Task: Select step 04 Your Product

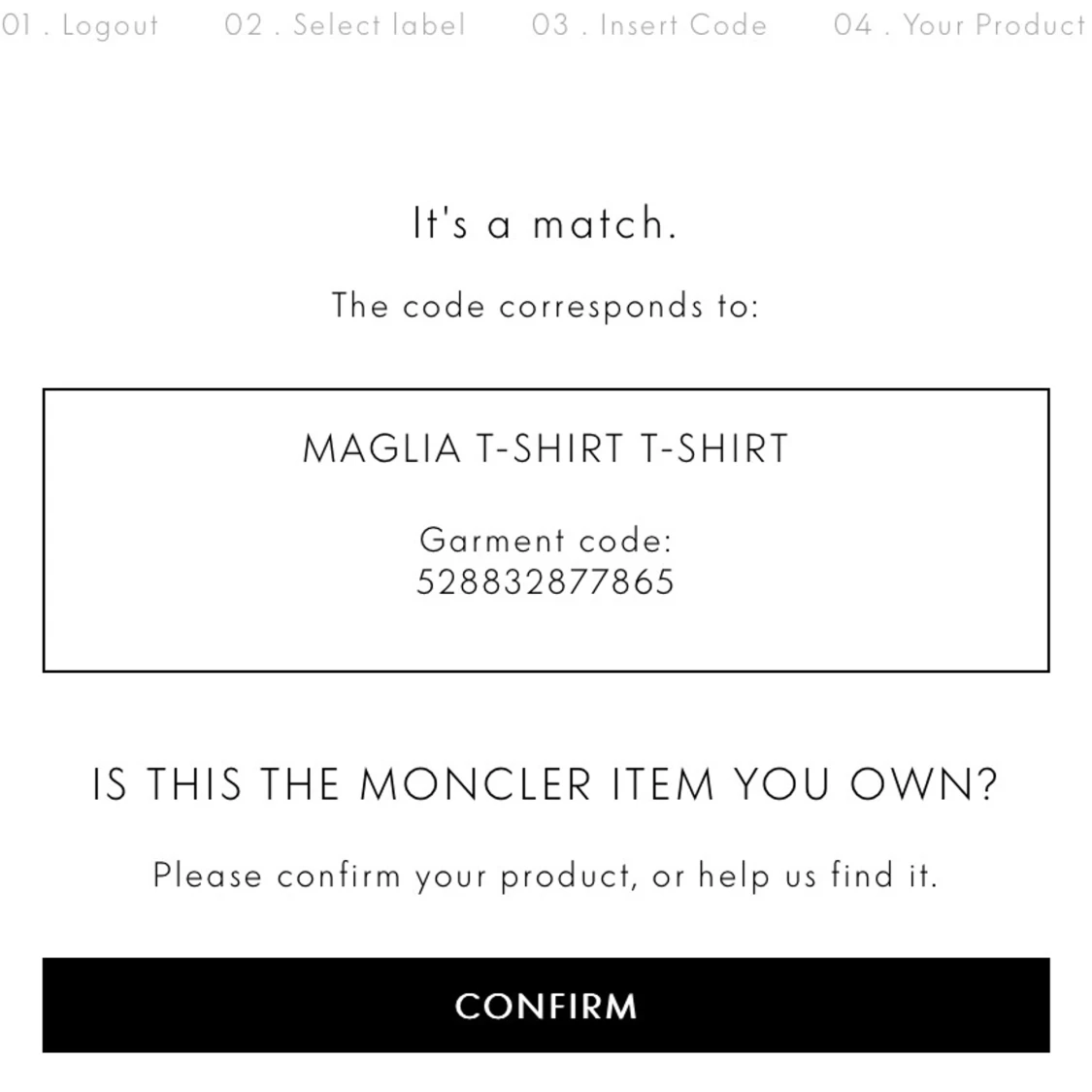Action: (960, 25)
